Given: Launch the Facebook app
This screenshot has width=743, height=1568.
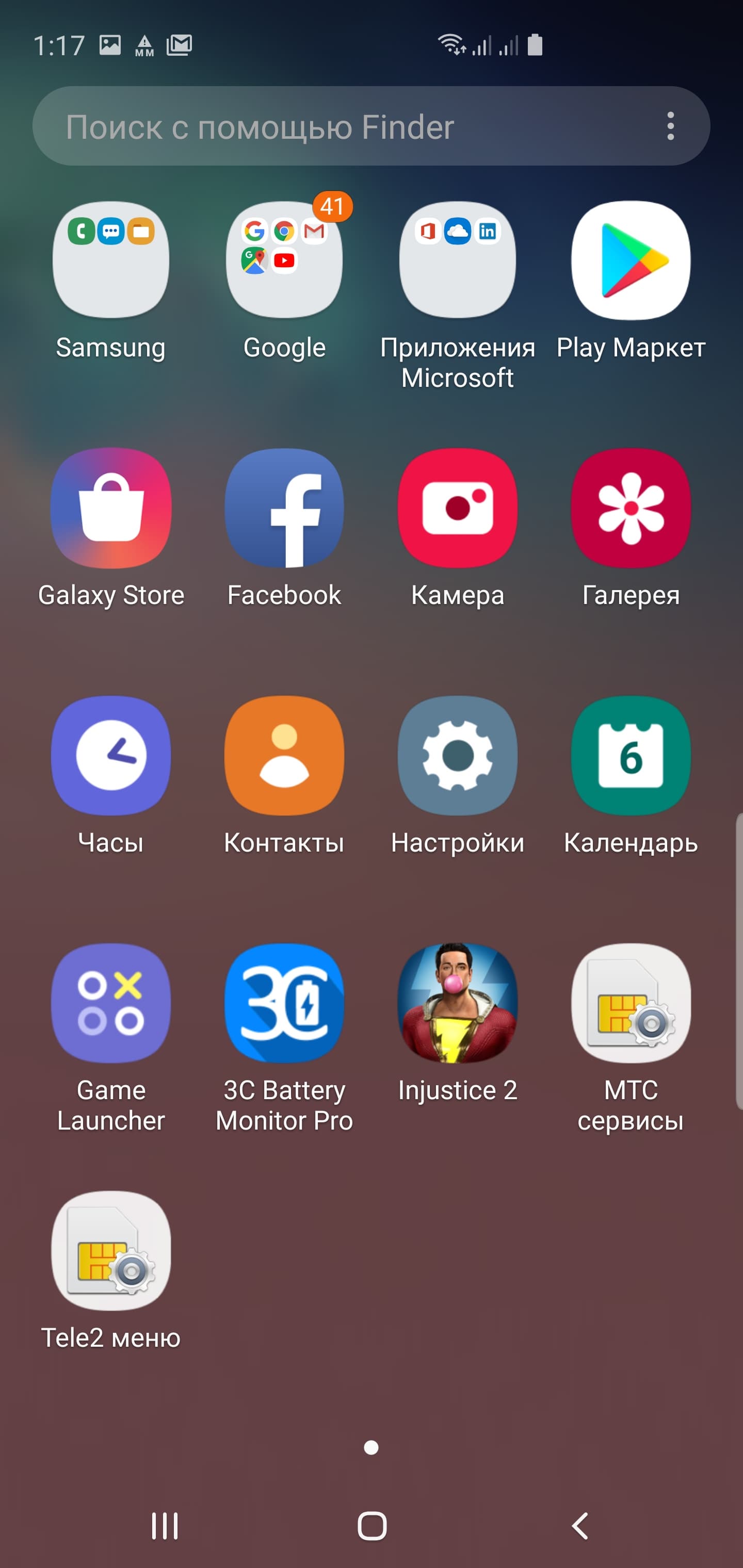Looking at the screenshot, I should (x=284, y=508).
